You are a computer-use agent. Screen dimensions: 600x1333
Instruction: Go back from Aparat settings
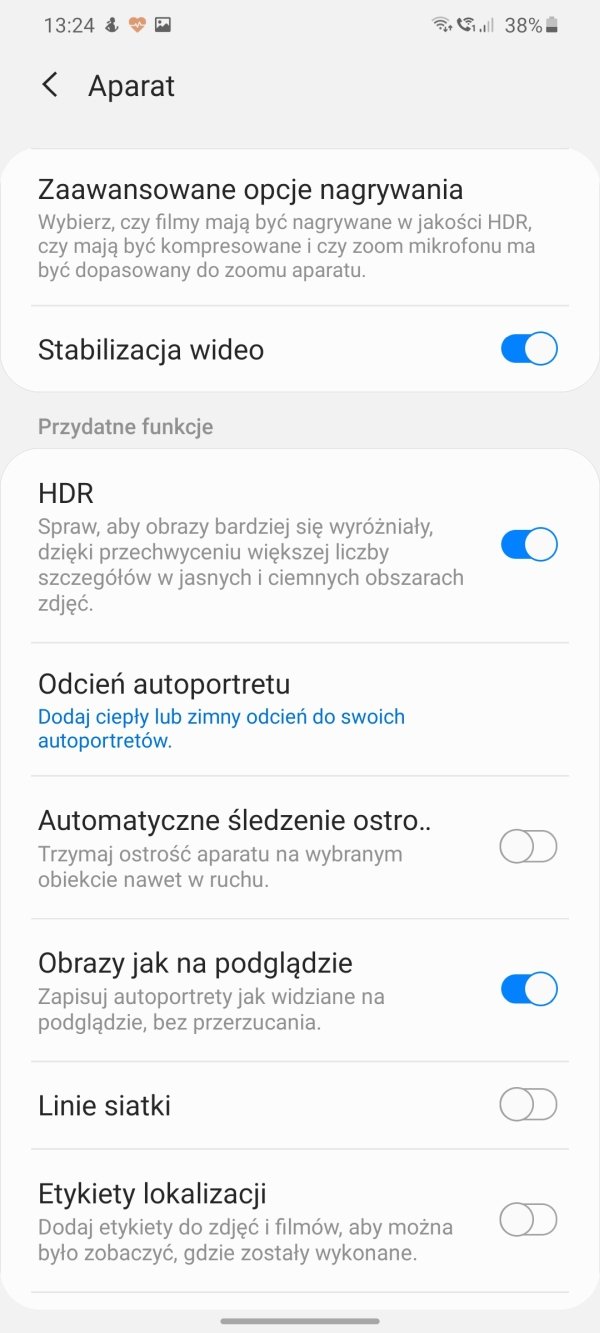50,85
